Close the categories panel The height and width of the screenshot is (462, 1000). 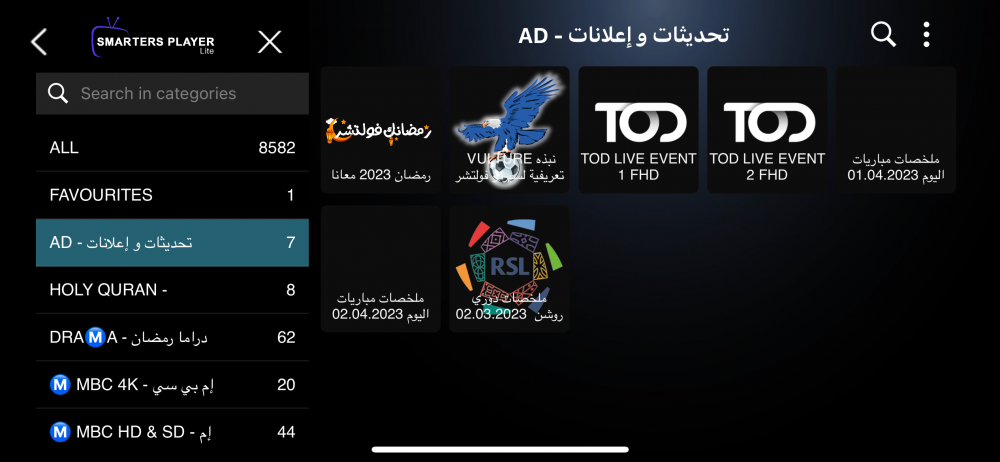point(270,41)
